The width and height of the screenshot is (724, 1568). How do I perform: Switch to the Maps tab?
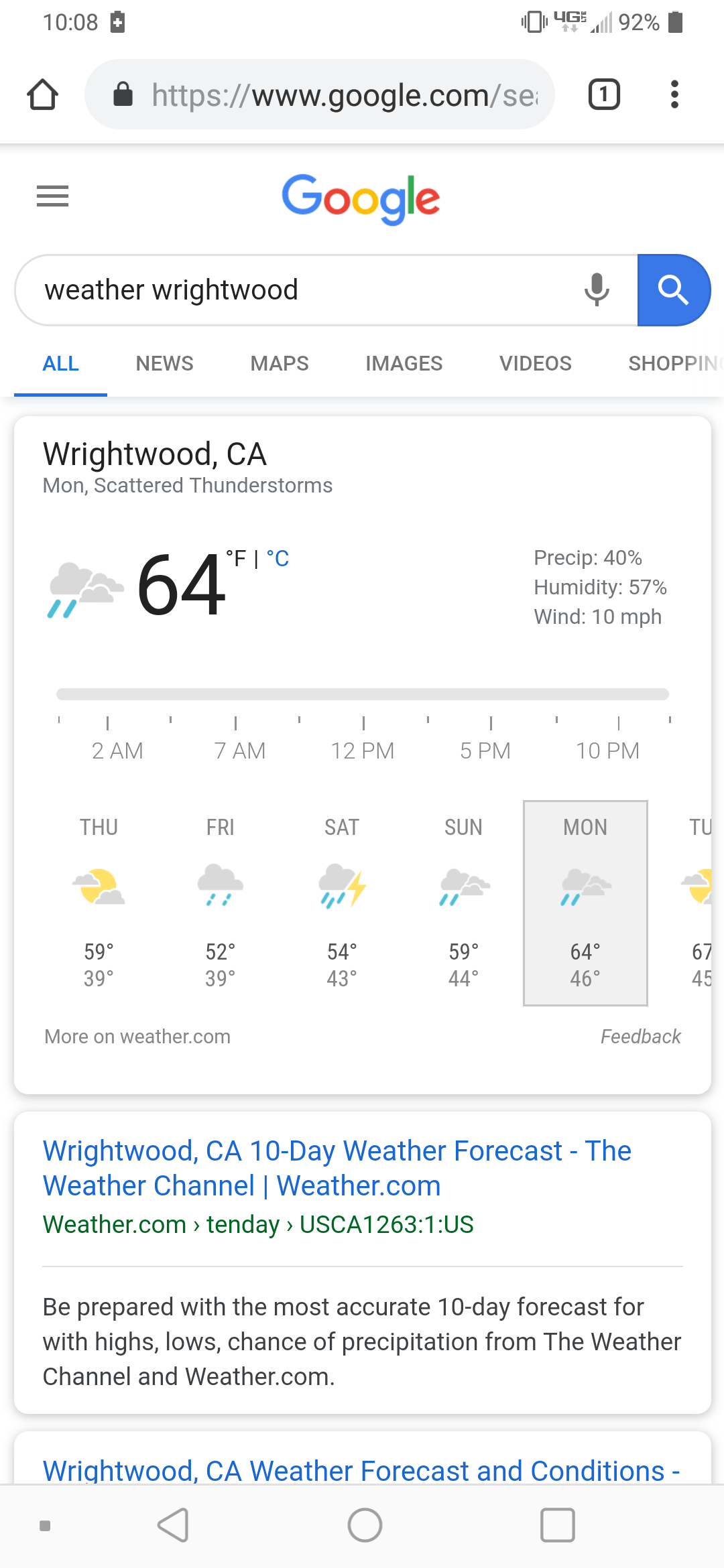click(279, 363)
